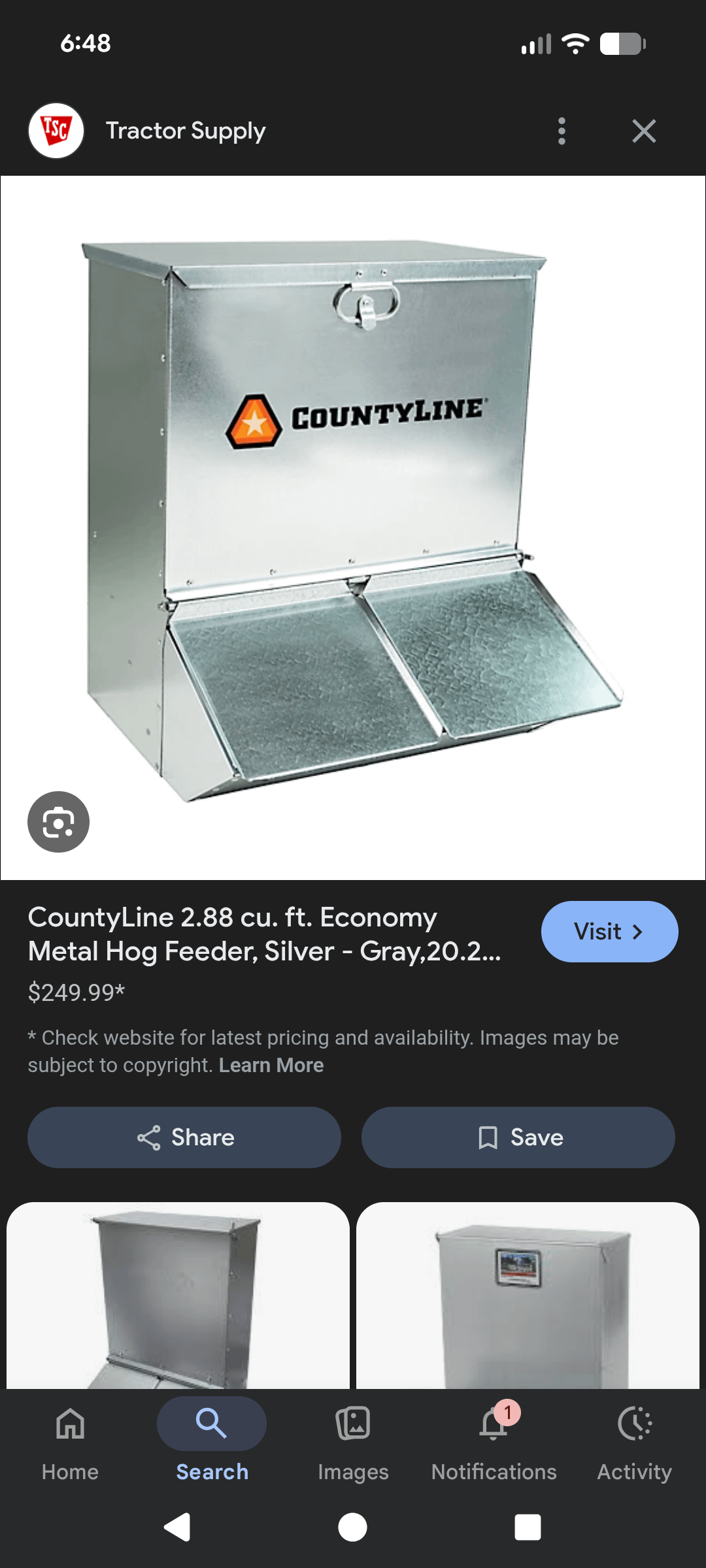Open the Learn More link
The width and height of the screenshot is (706, 1568).
tap(271, 1066)
